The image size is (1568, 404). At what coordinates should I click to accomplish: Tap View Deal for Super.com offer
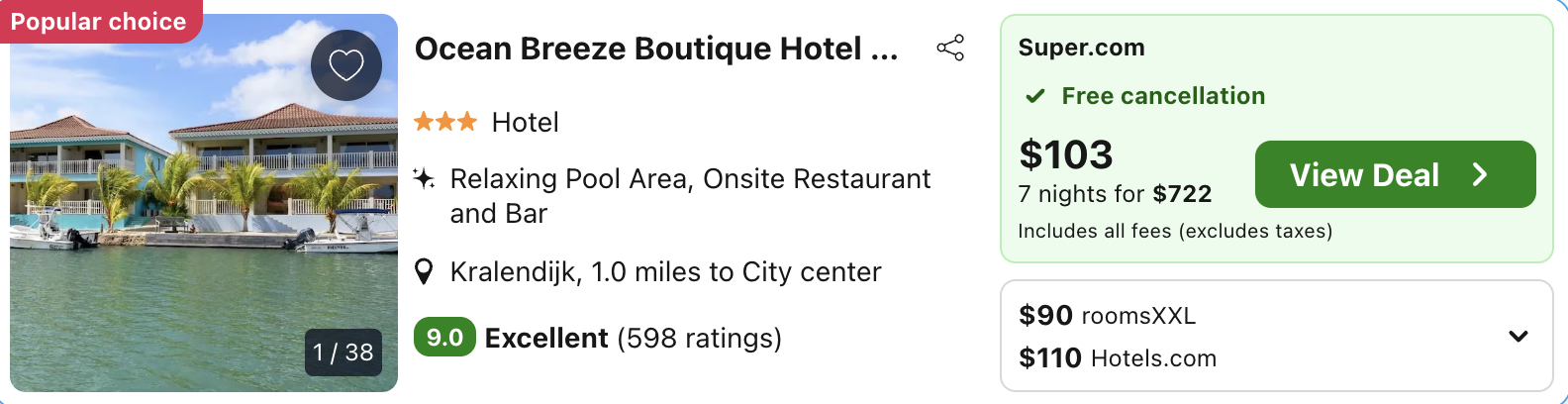point(1395,175)
